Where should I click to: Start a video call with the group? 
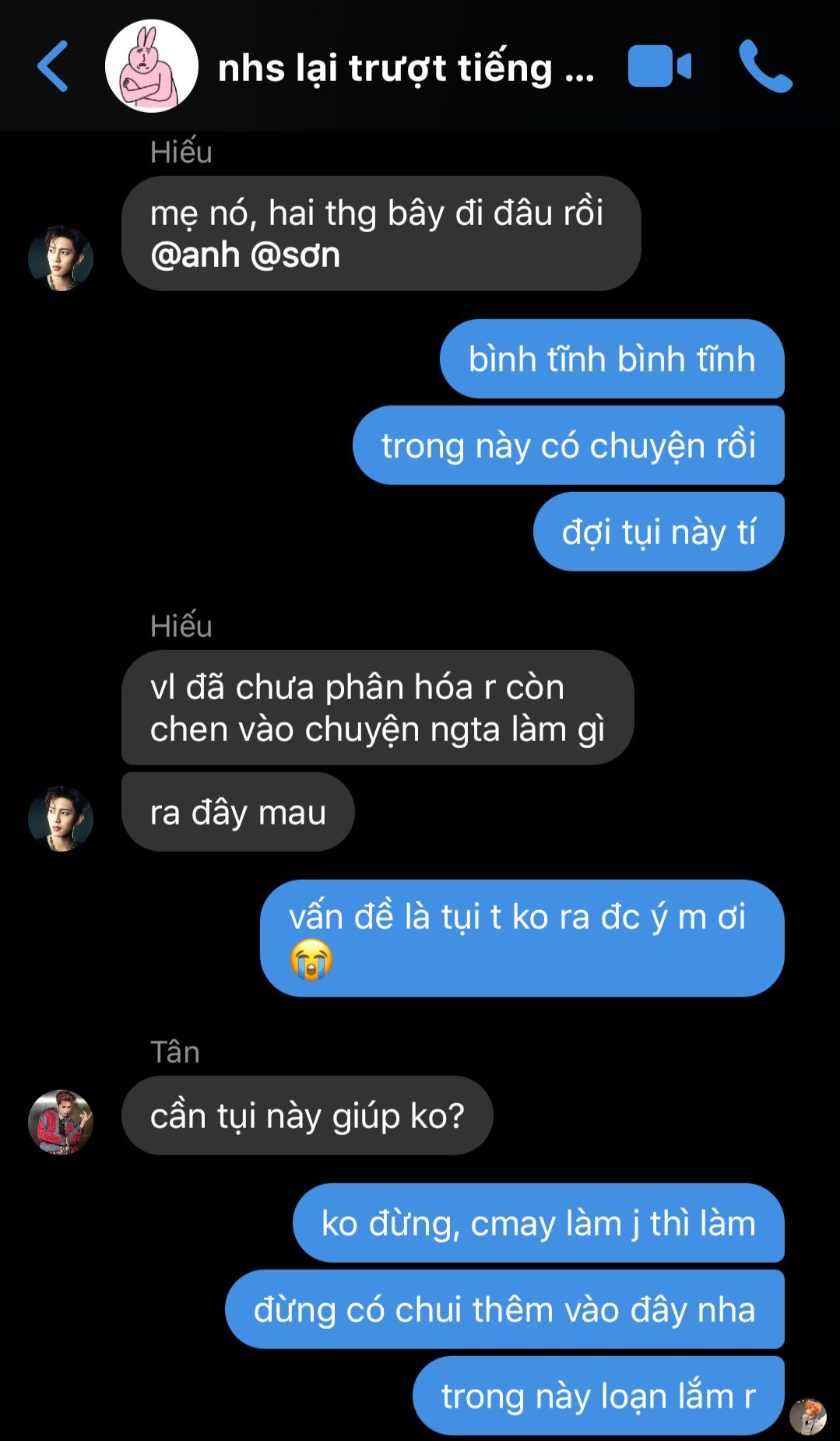[659, 66]
